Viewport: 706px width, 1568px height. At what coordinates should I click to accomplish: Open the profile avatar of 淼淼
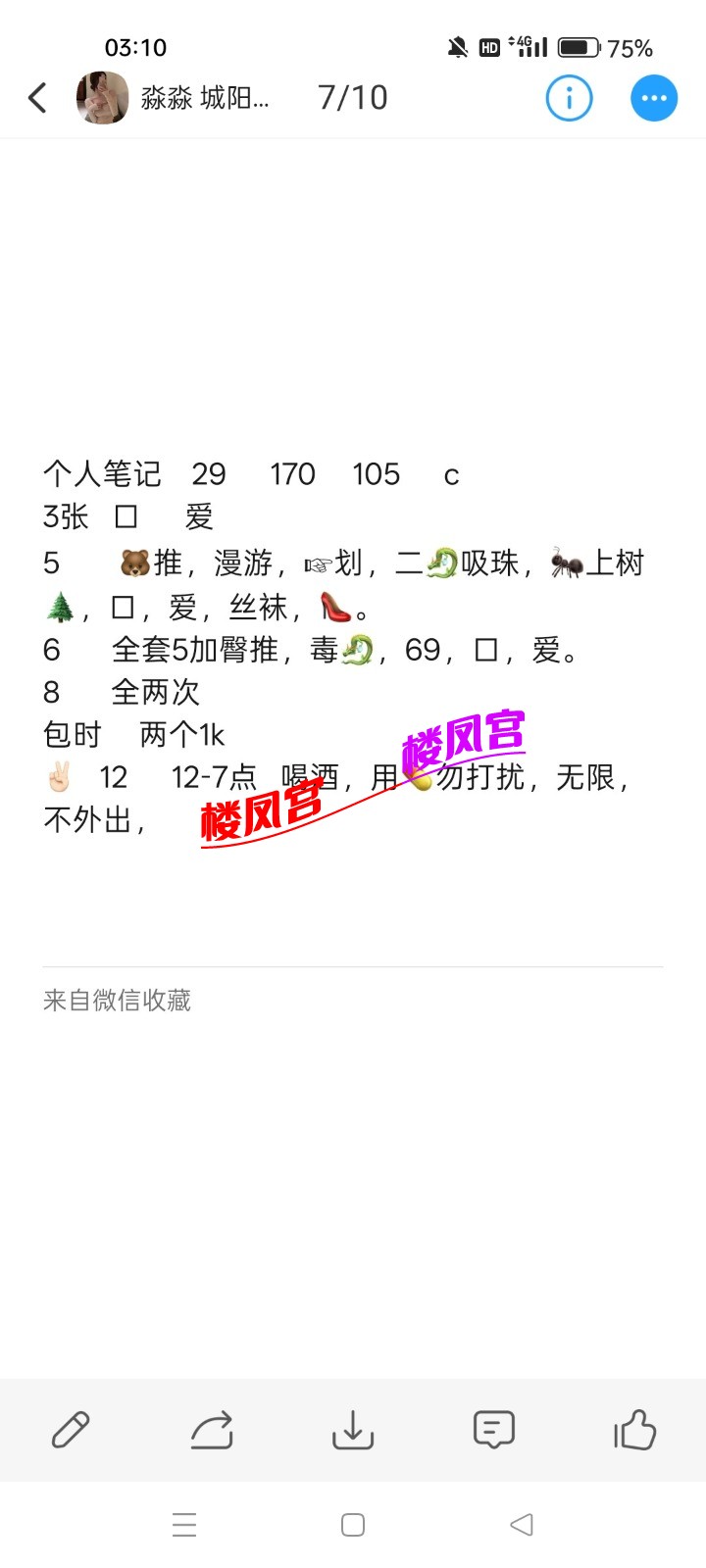[x=103, y=98]
